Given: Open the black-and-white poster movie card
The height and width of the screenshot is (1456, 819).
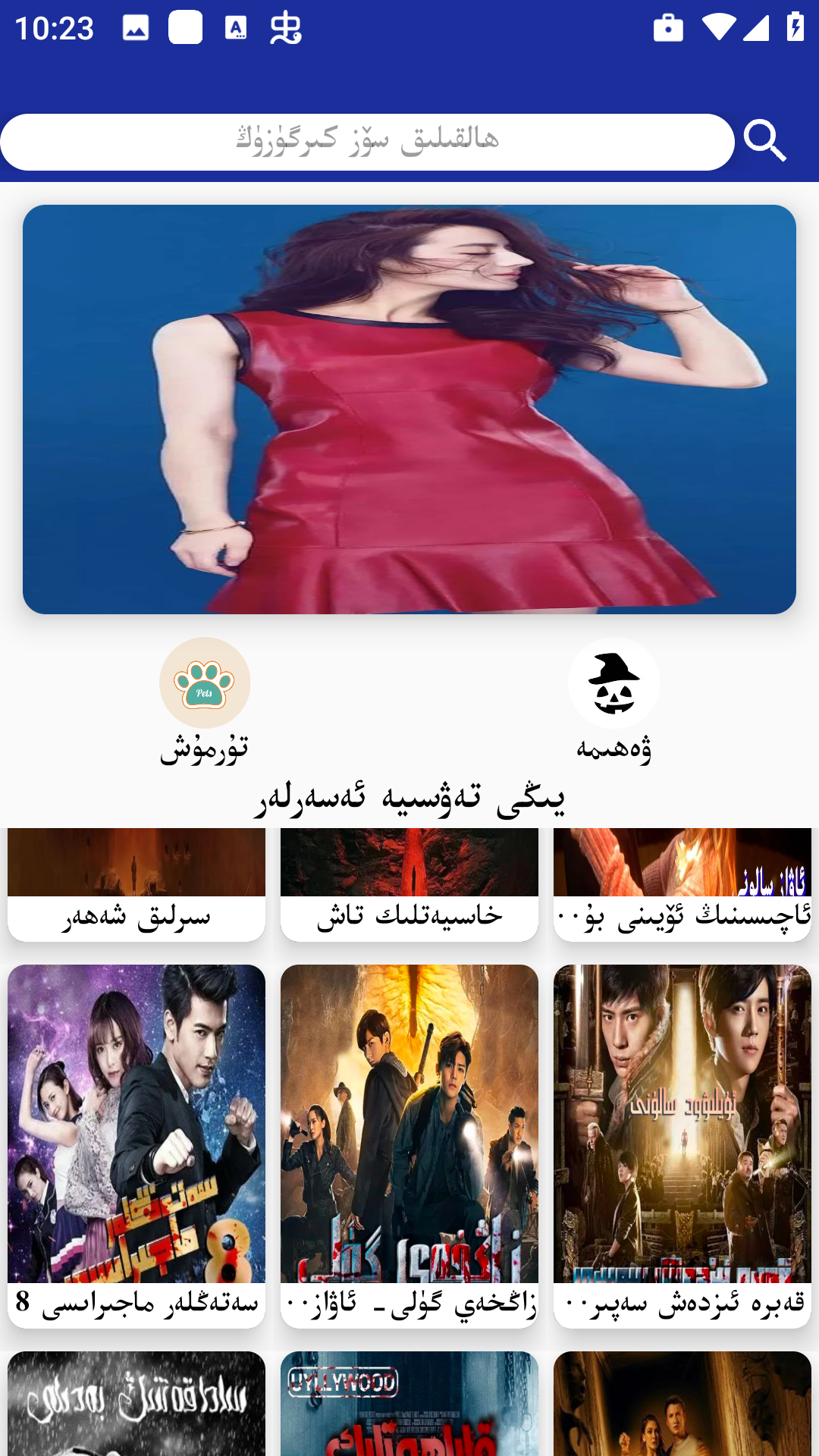Looking at the screenshot, I should [x=136, y=1403].
